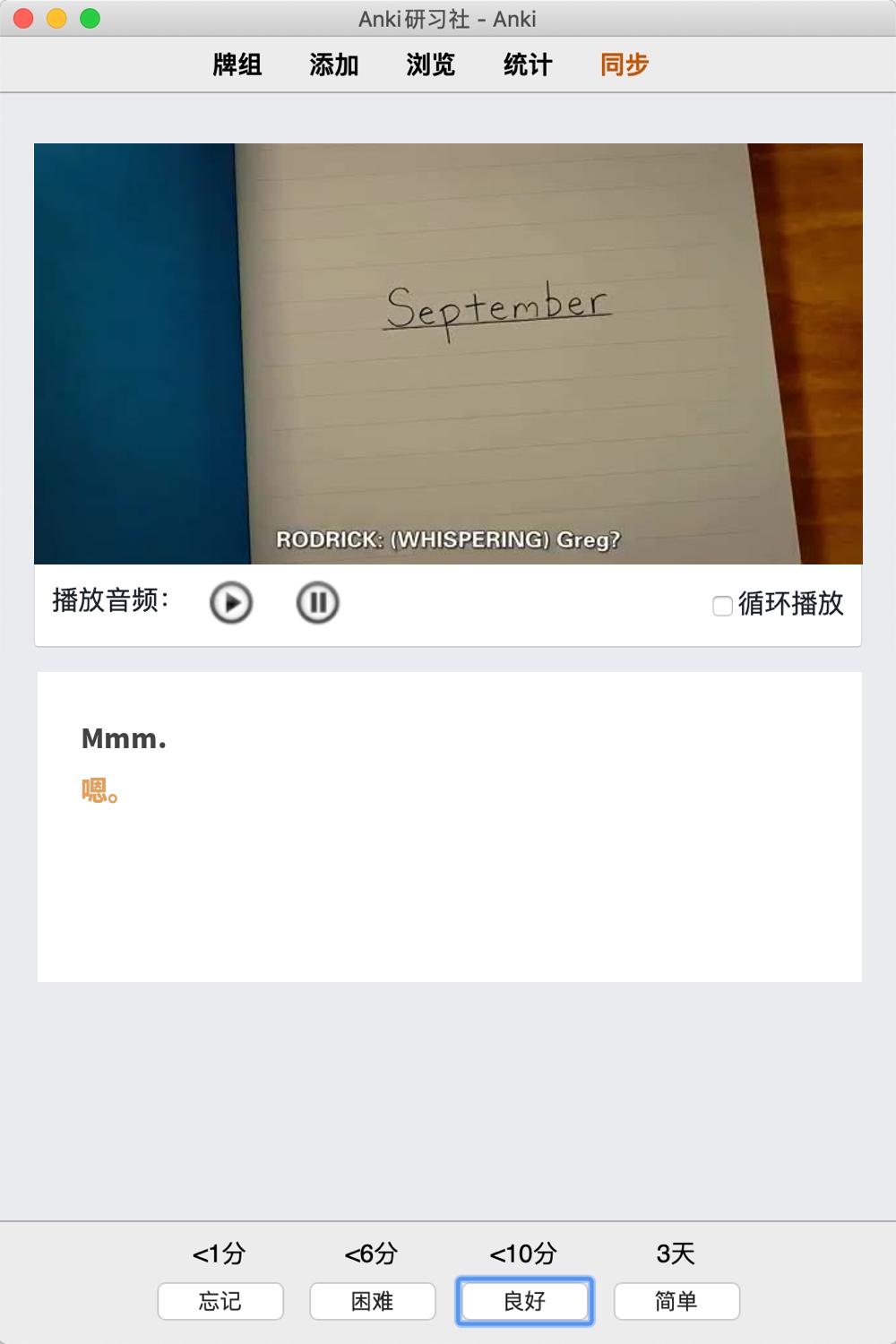896x1344 pixels.
Task: Close the Anki window
Action: coord(24,19)
